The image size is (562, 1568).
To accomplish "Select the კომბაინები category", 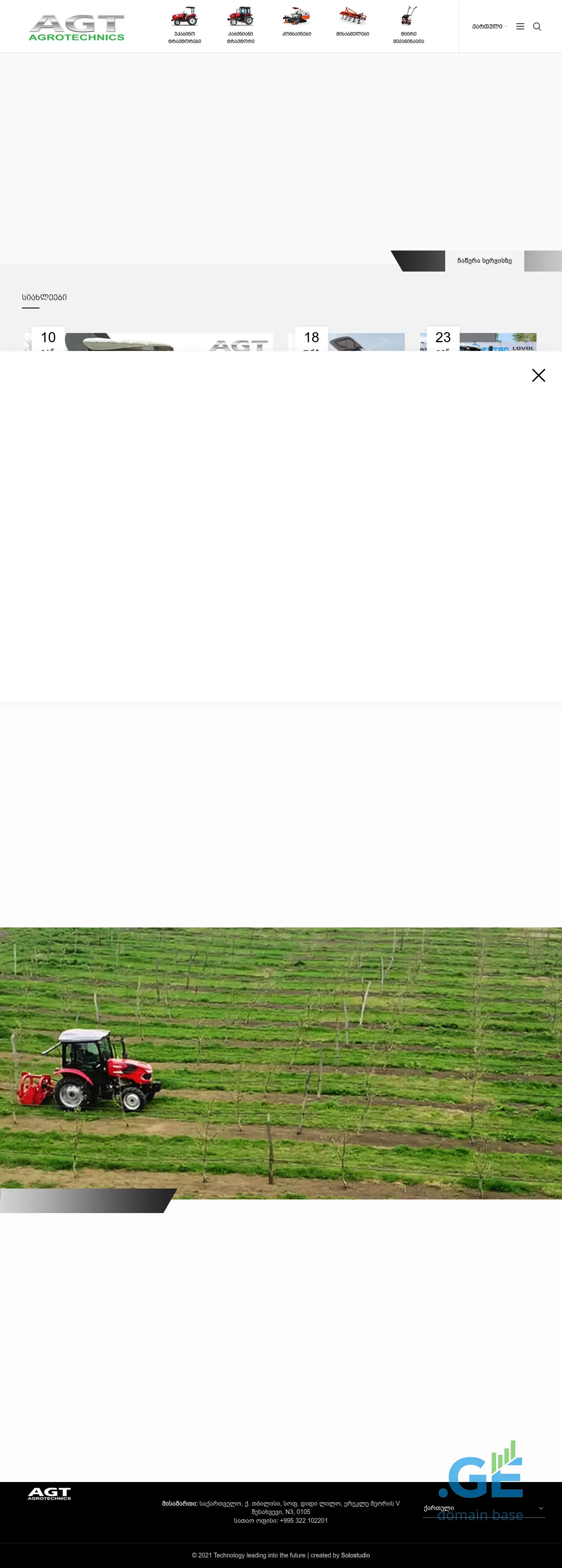I will click(296, 22).
